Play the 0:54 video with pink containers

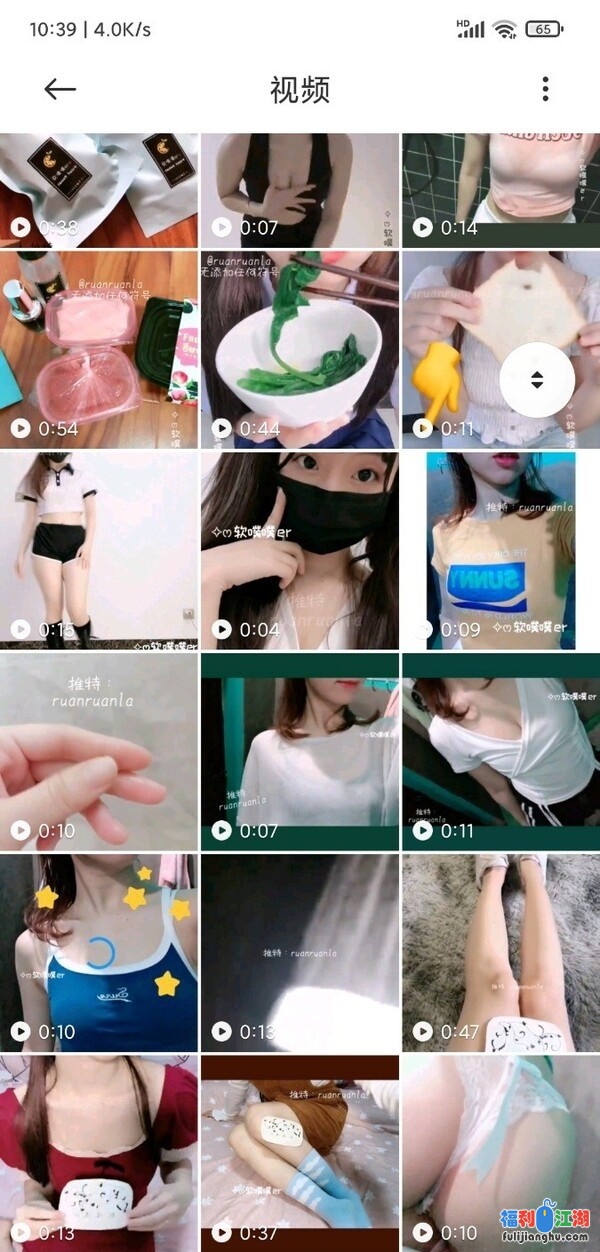point(99,349)
